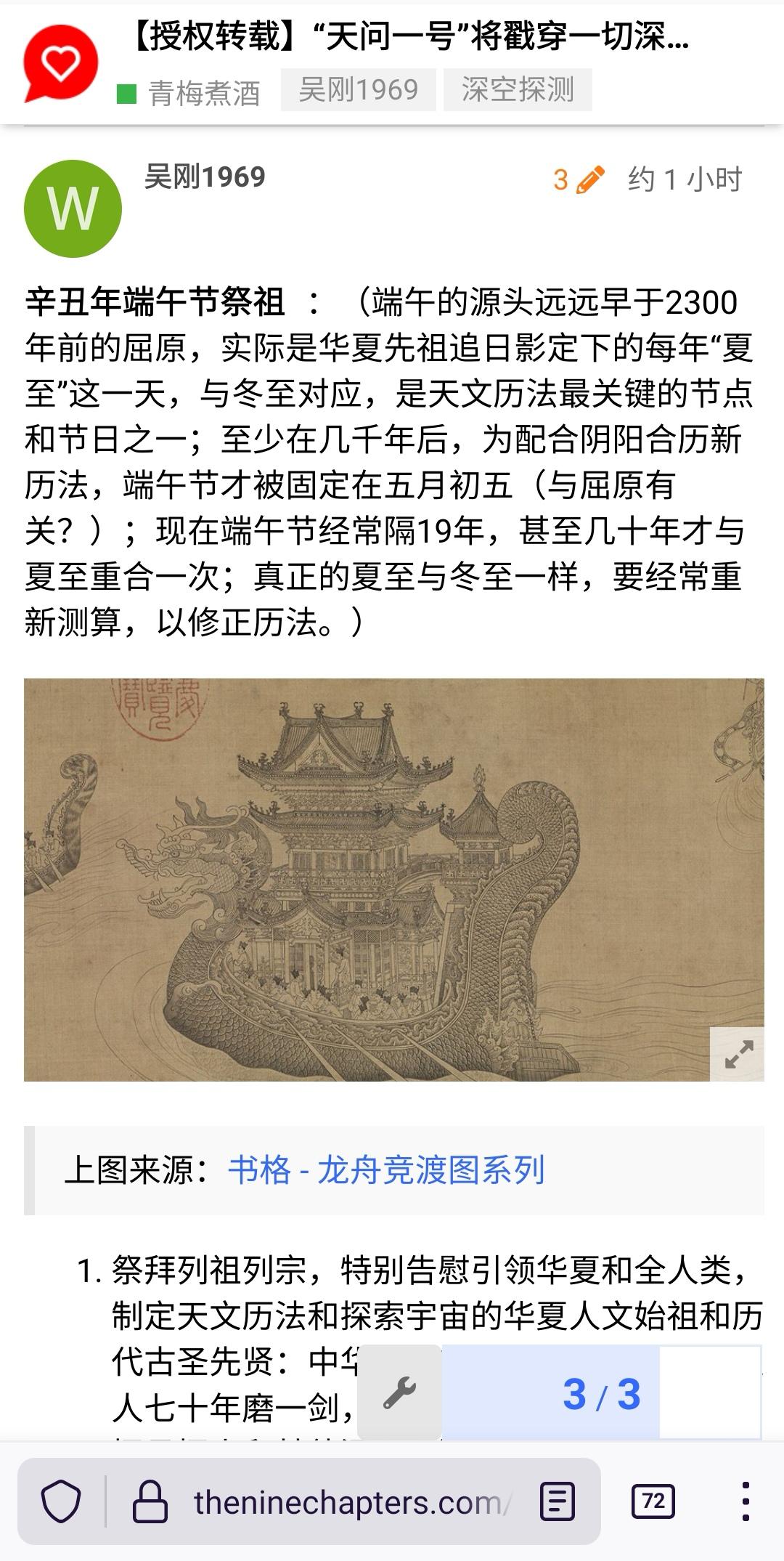Screen dimensions: 784x1561
Task: Show the 72 open tabs
Action: click(x=653, y=1501)
